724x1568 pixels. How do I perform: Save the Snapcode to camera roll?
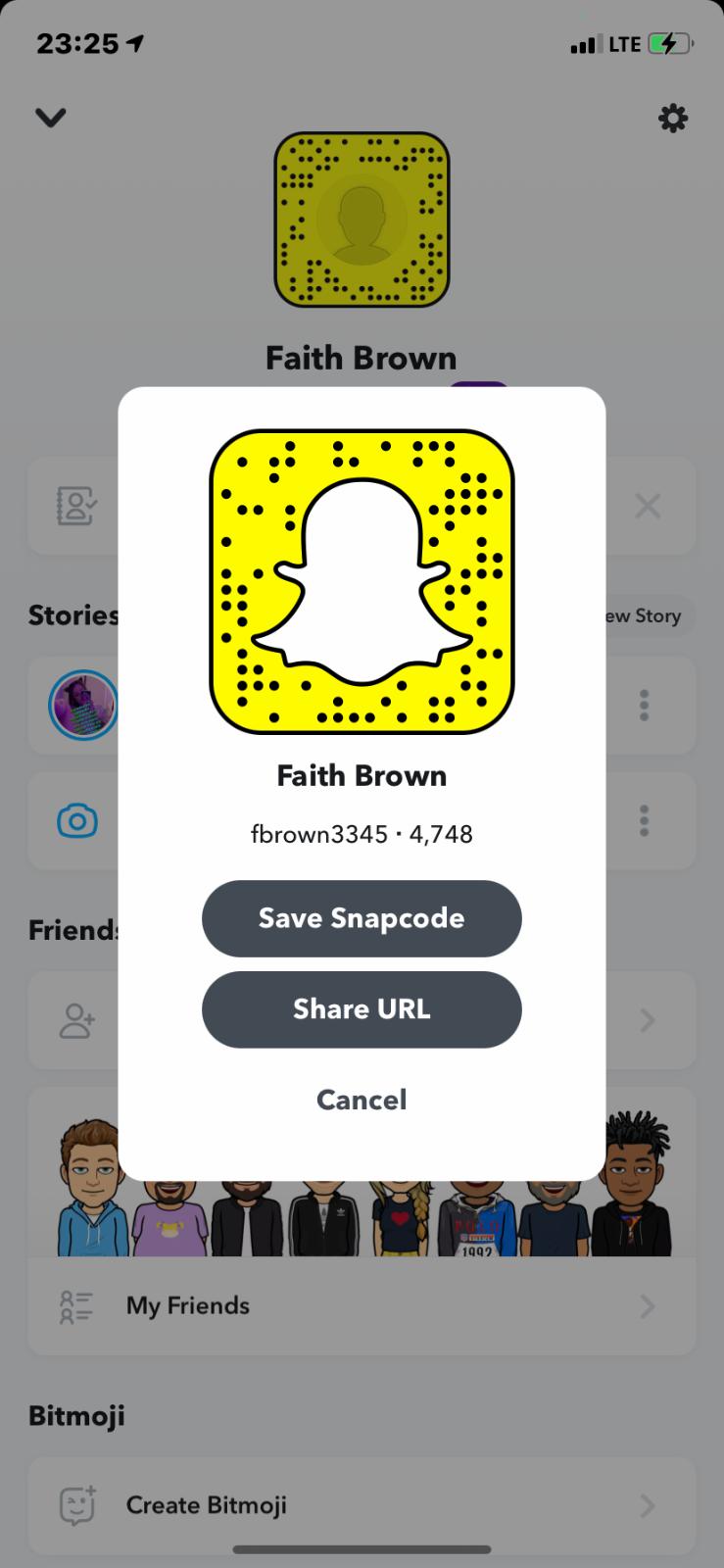tap(362, 918)
